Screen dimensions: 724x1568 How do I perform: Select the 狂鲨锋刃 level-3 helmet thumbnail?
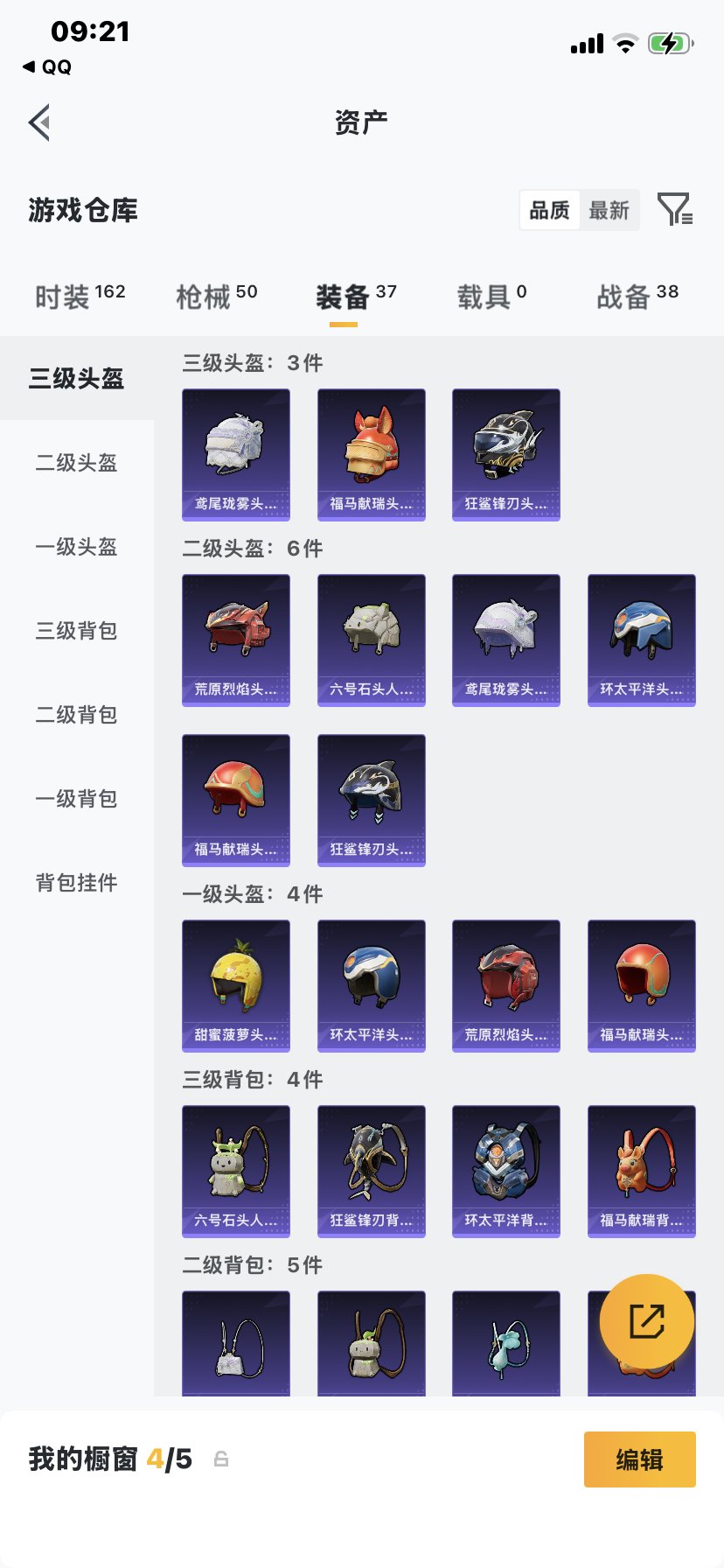coord(506,453)
